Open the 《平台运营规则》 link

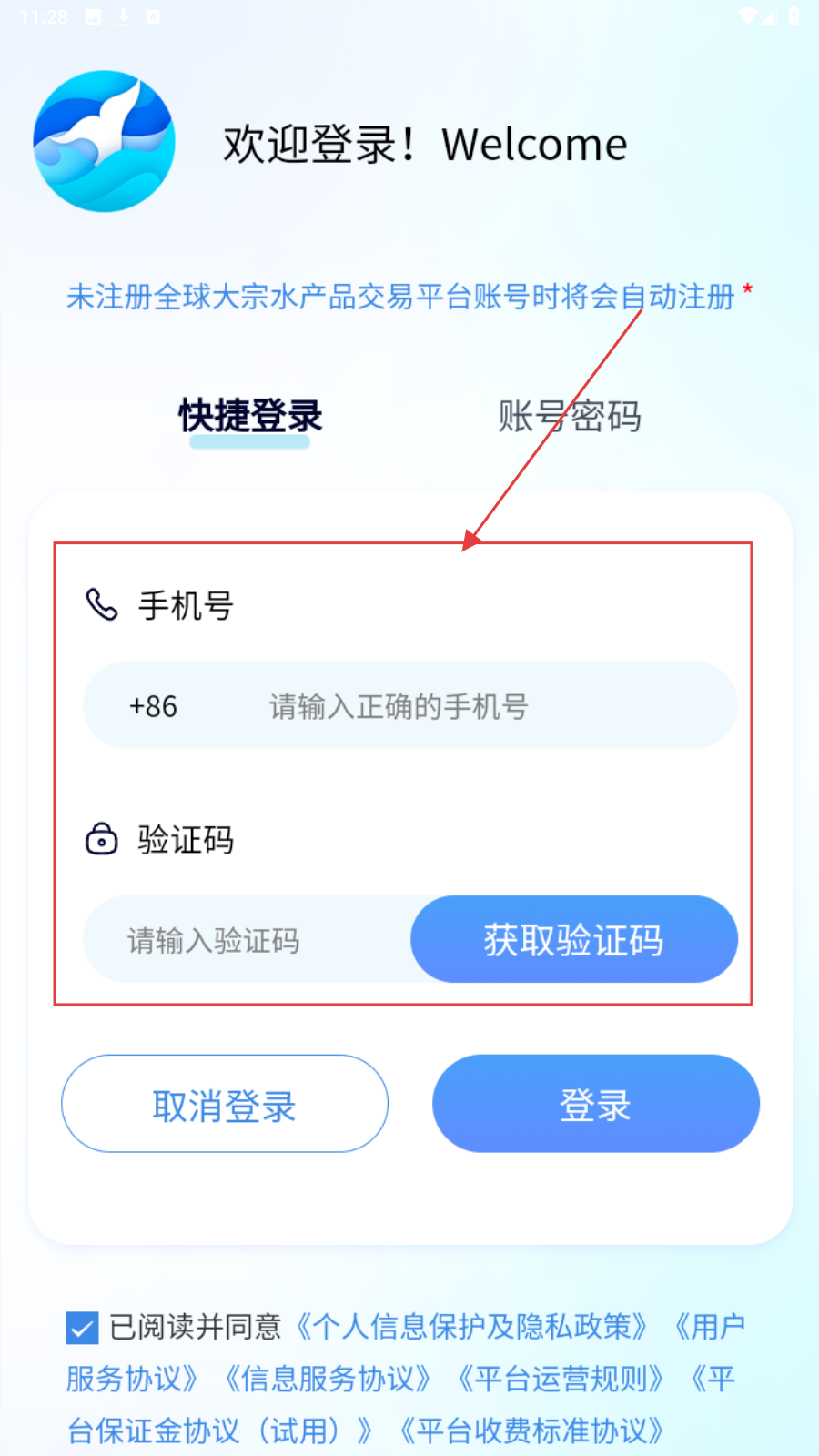tap(561, 1379)
